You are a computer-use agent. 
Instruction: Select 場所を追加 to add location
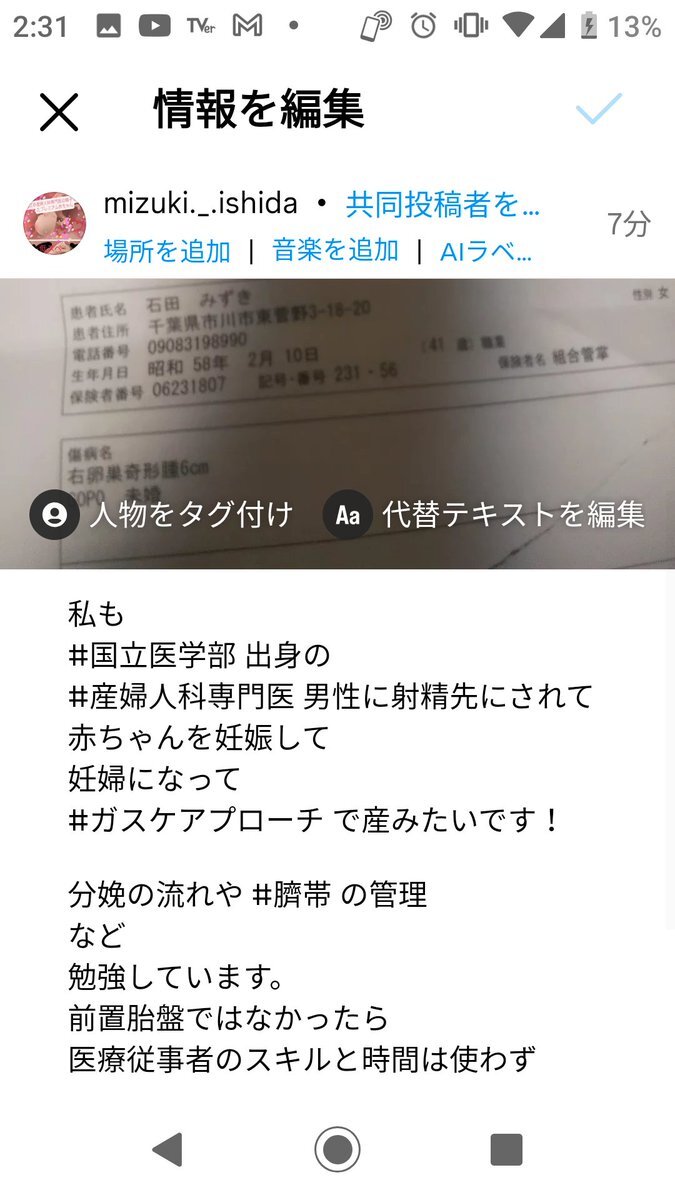[x=167, y=251]
